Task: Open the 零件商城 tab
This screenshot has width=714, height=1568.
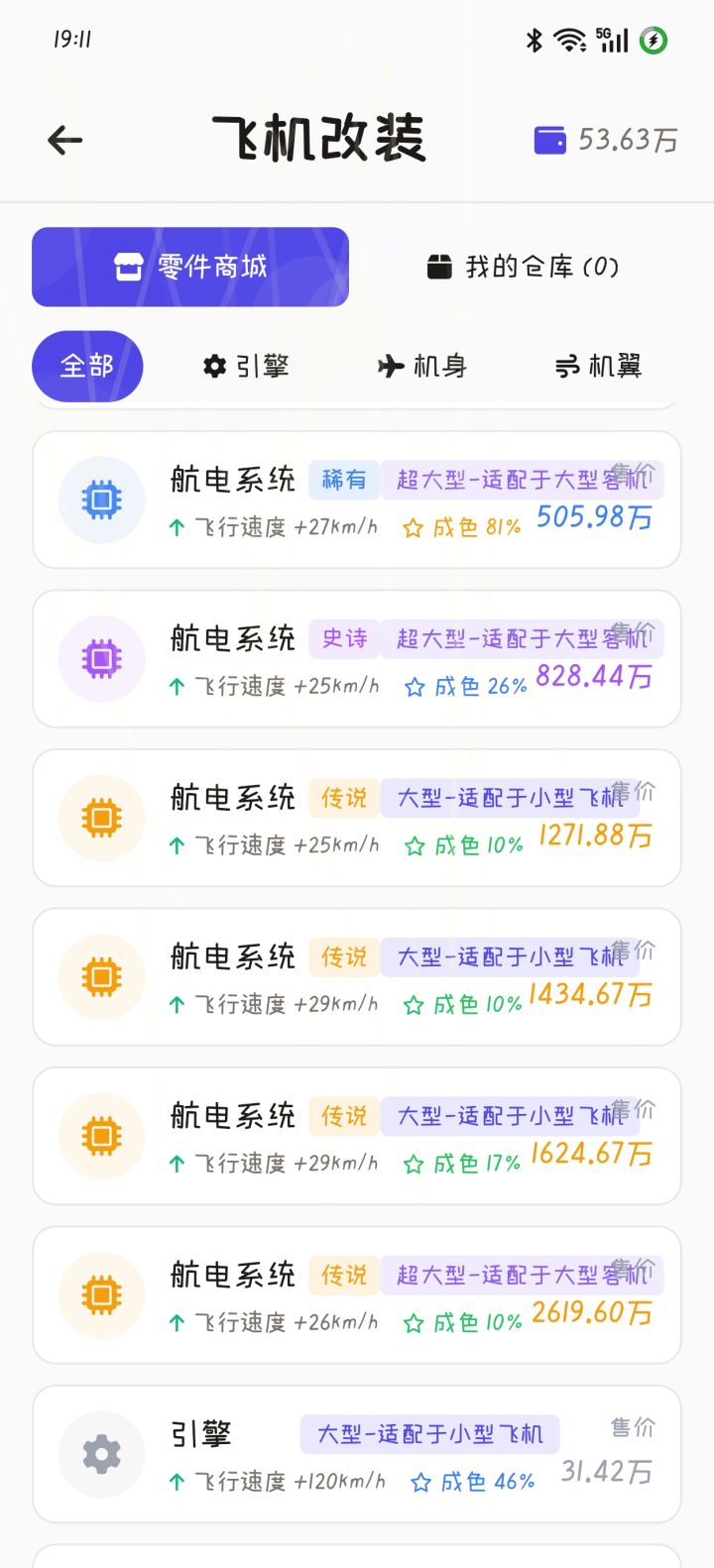Action: 190,267
